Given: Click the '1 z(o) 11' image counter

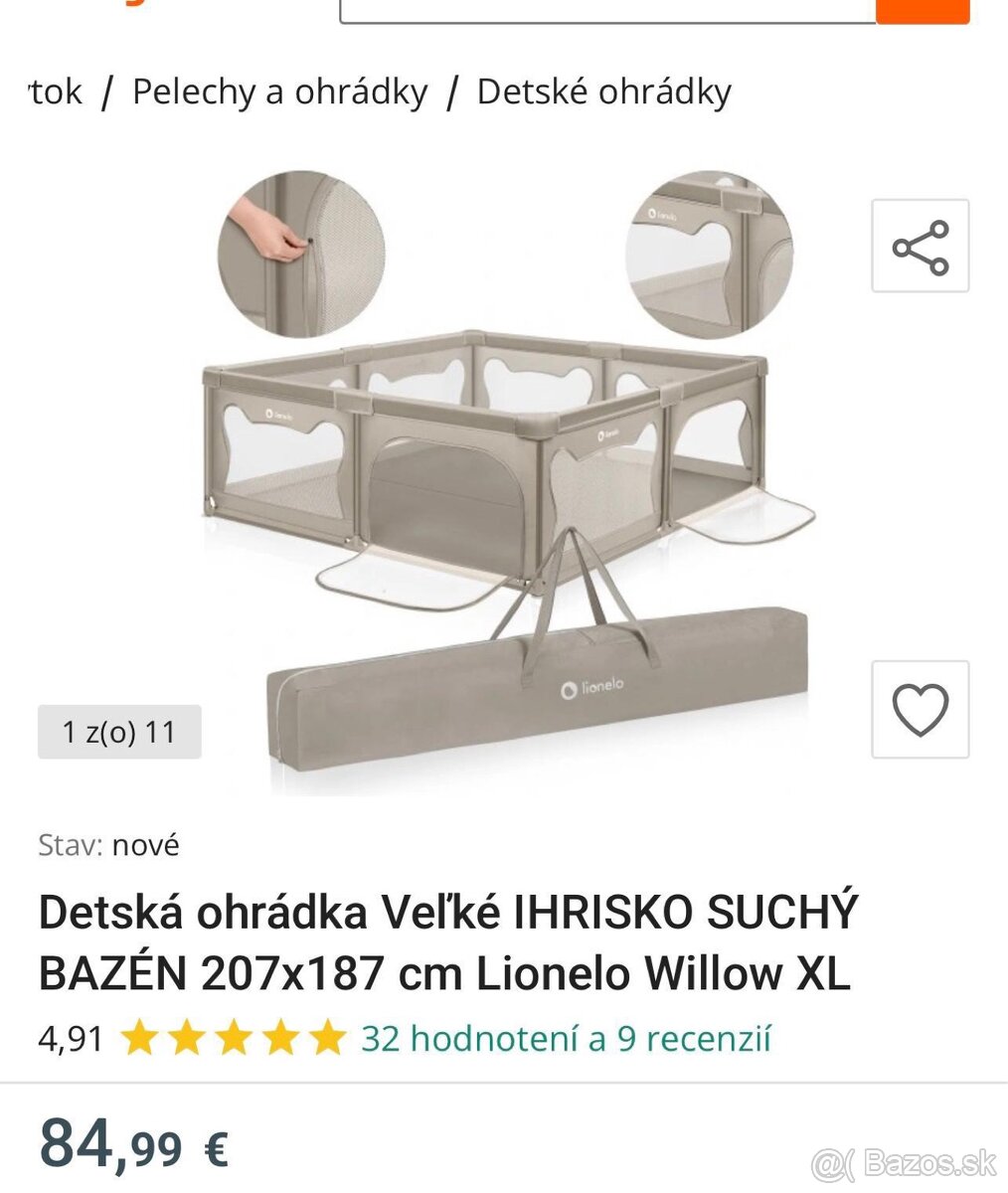Looking at the screenshot, I should [118, 732].
